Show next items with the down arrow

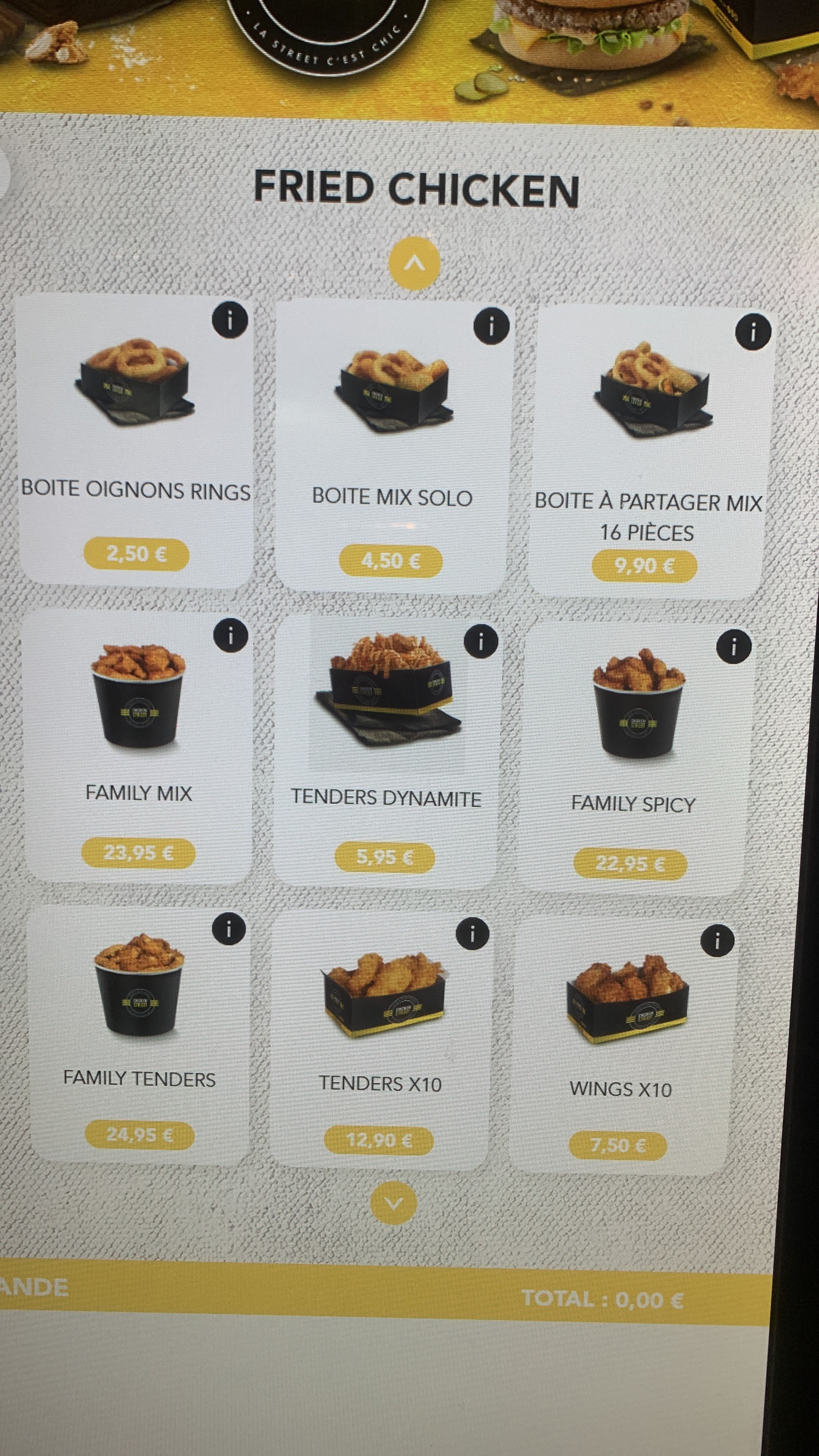[x=394, y=1202]
